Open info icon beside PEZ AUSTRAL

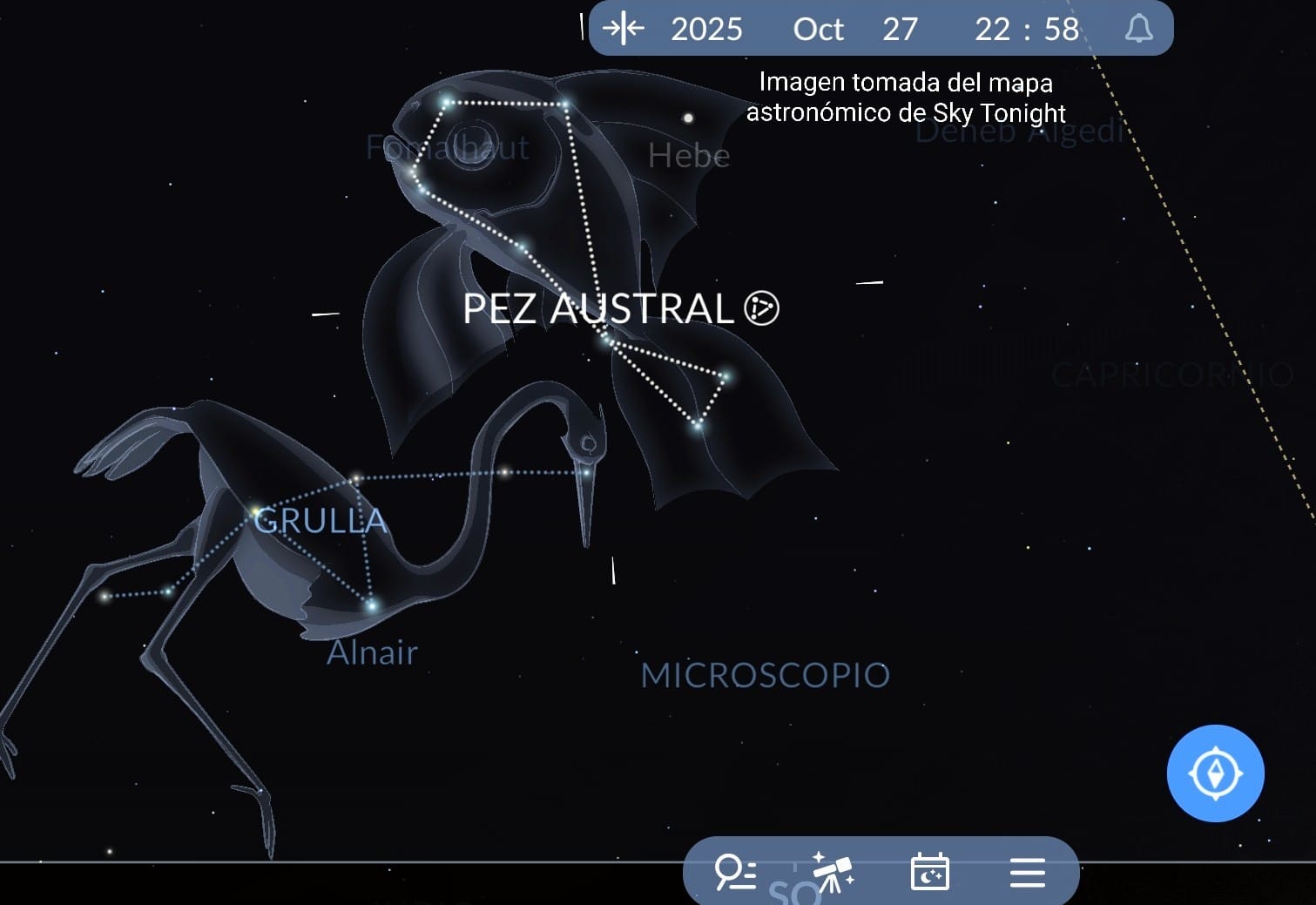coord(762,308)
